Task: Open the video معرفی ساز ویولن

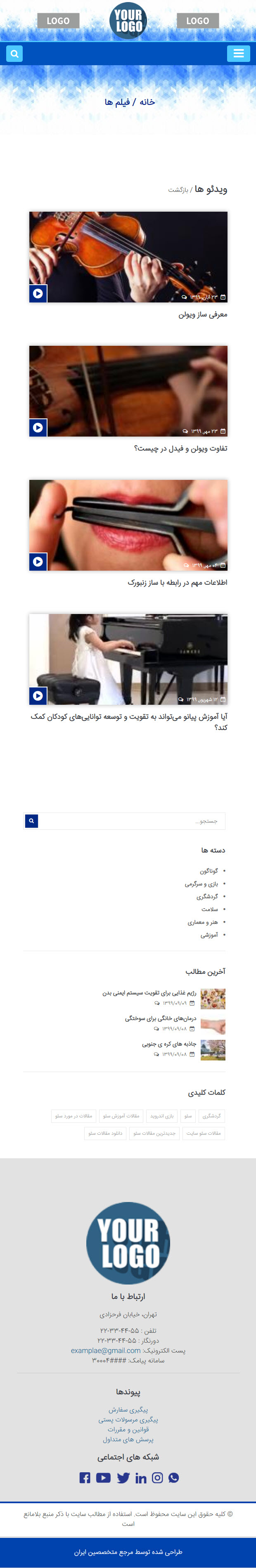Action: 128,257
